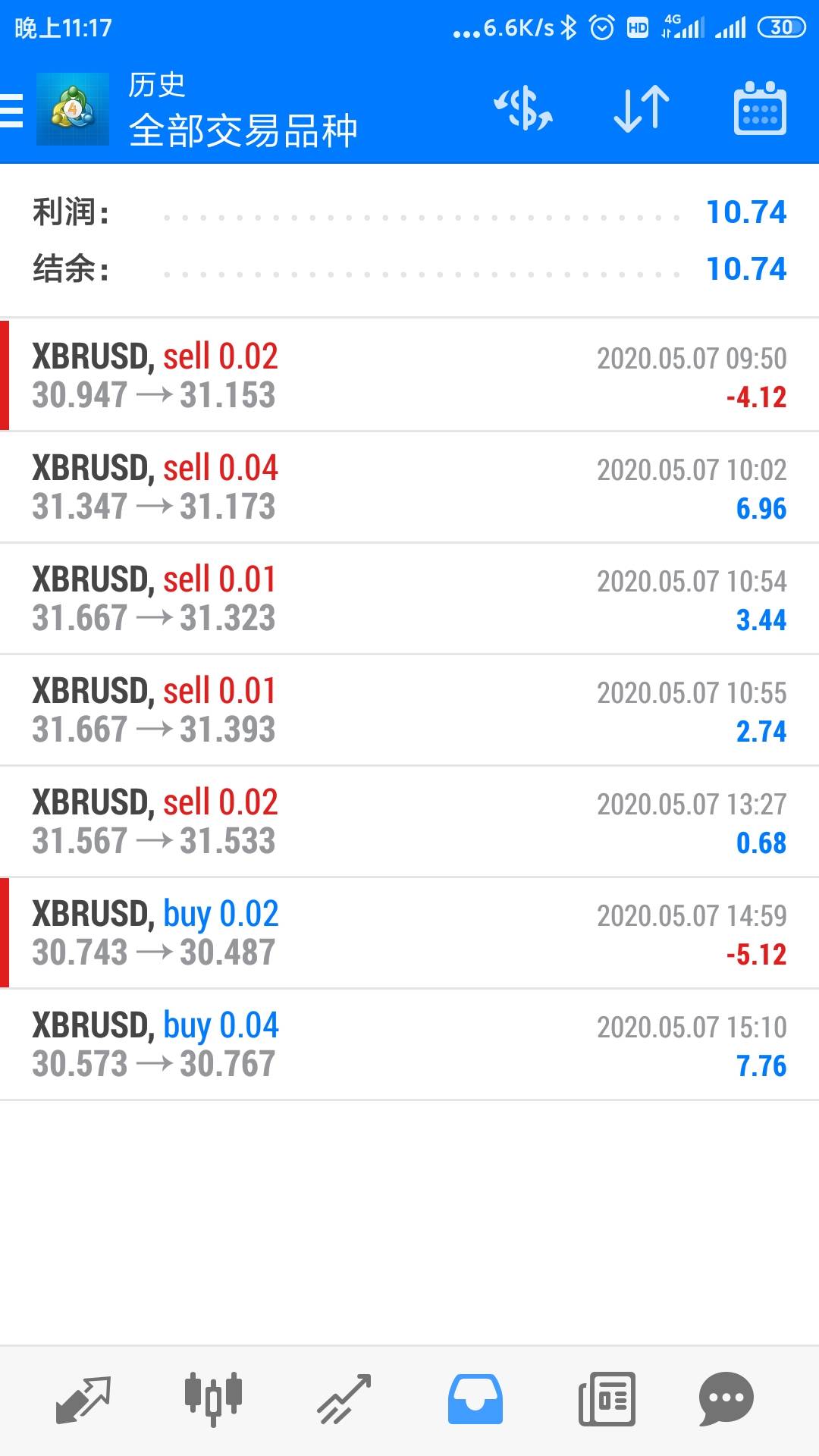This screenshot has width=819, height=1456.
Task: Select the sell 0.01 trade at 10:54
Action: (409, 598)
